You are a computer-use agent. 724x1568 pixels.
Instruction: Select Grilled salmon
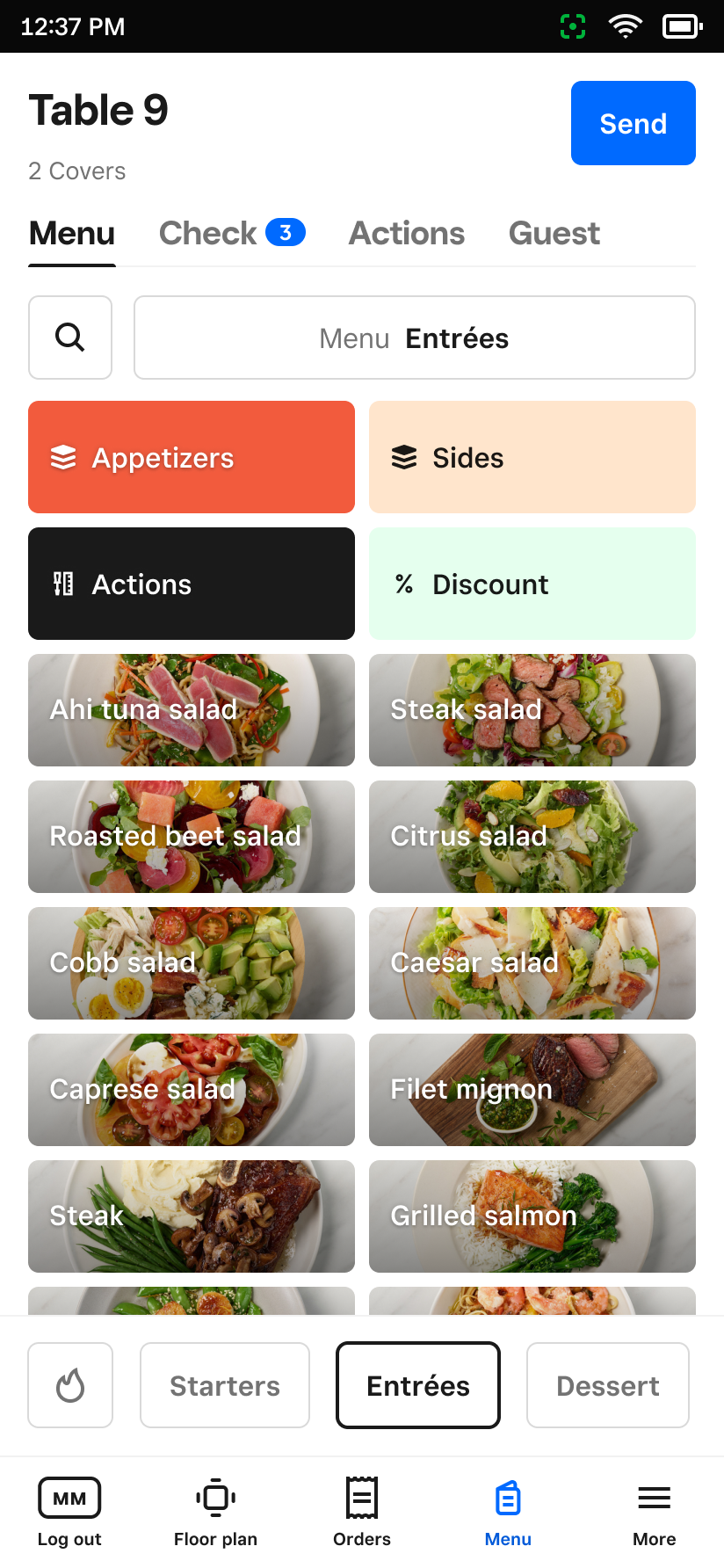point(532,1216)
